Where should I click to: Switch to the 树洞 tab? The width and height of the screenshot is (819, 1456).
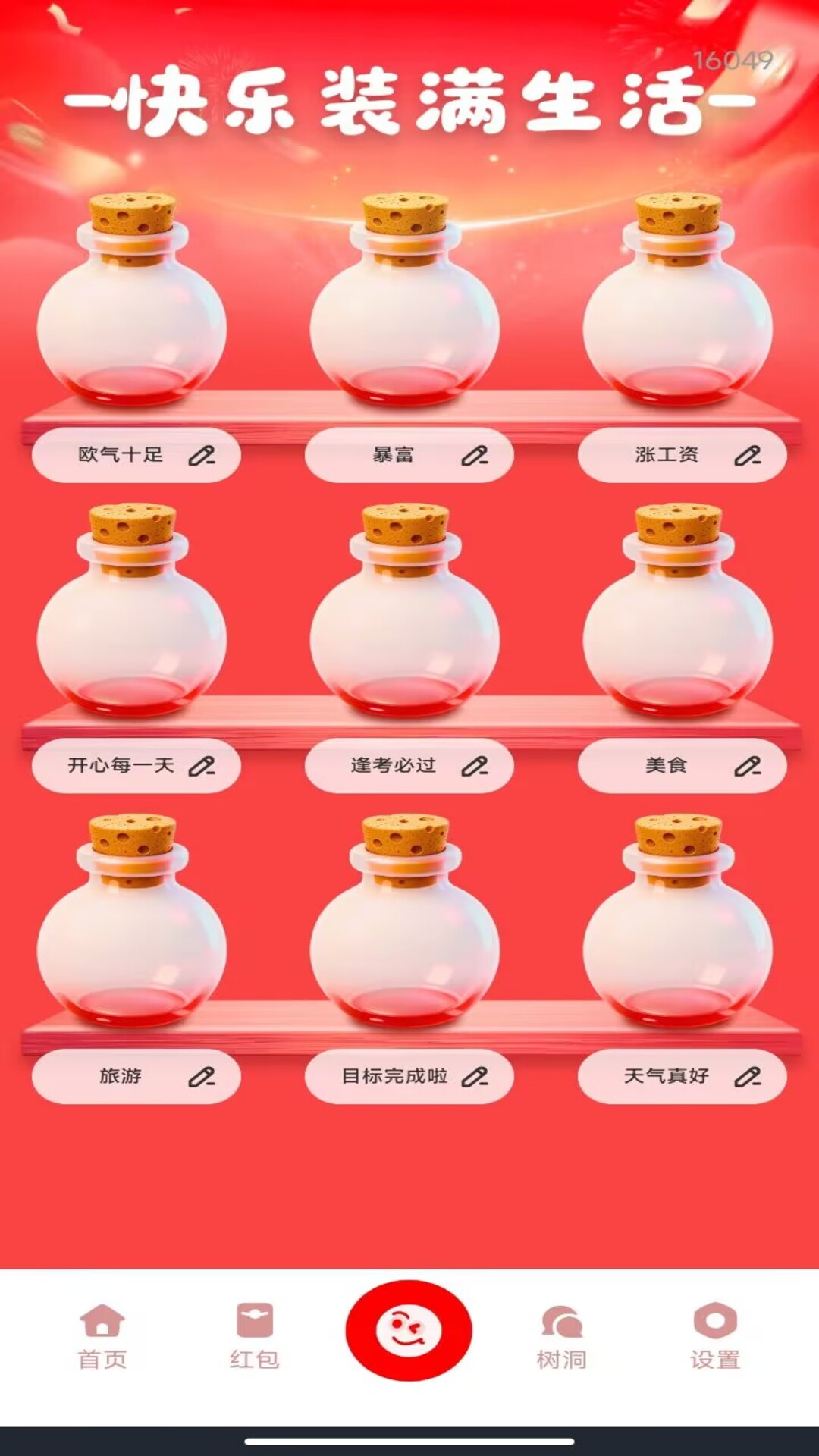[x=562, y=1356]
